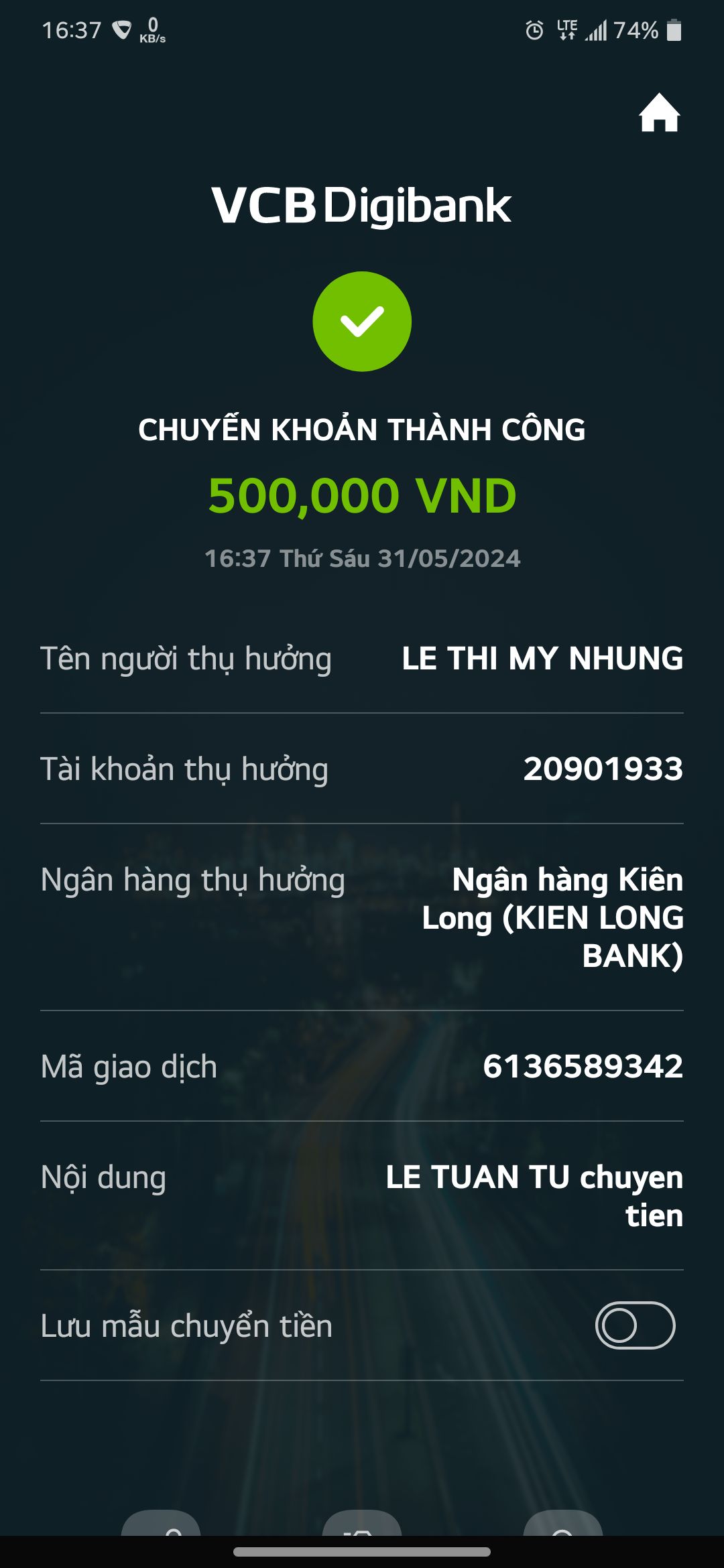Go to the VCB Digibank home screen
724x1568 pixels.
(659, 113)
